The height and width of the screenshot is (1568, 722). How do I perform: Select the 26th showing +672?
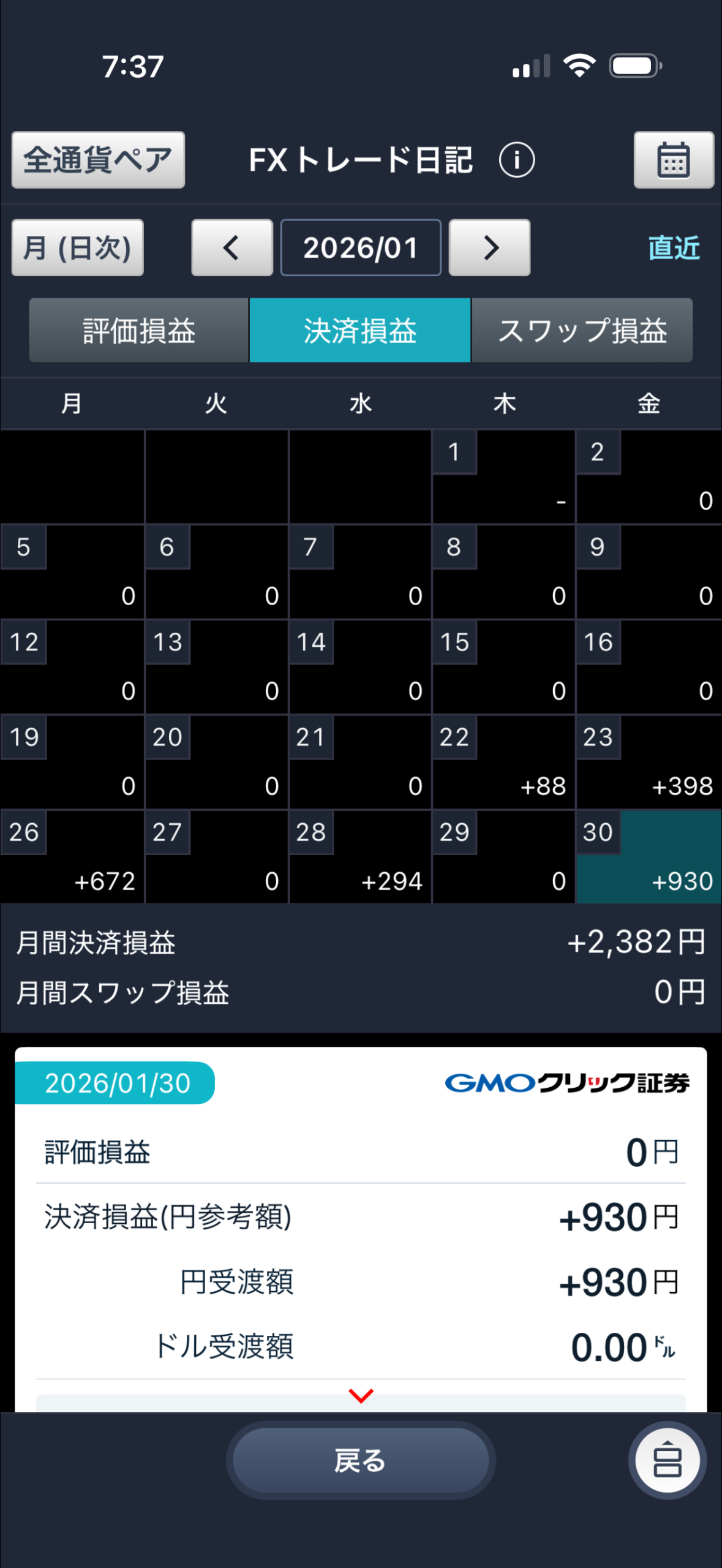[x=72, y=857]
